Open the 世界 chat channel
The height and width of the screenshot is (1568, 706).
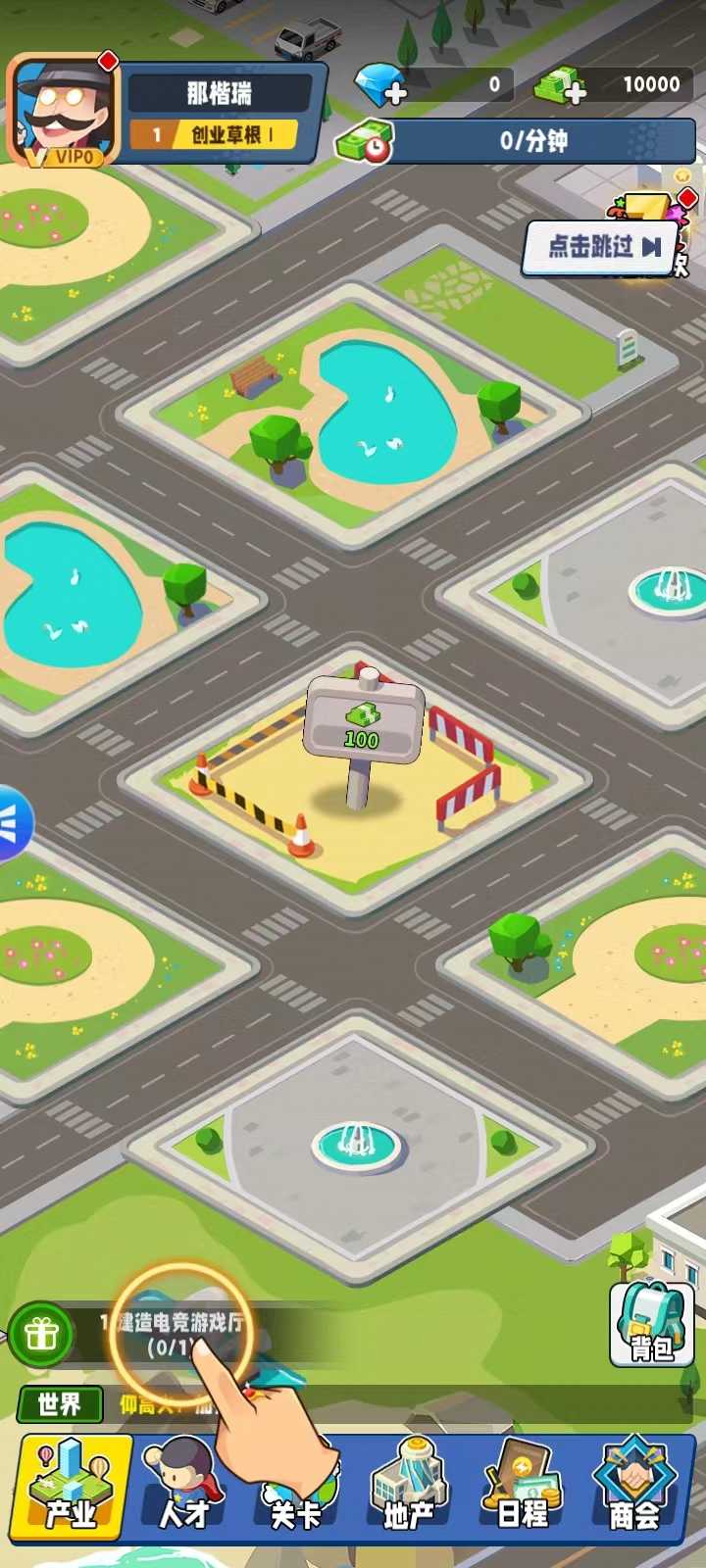[60, 1404]
